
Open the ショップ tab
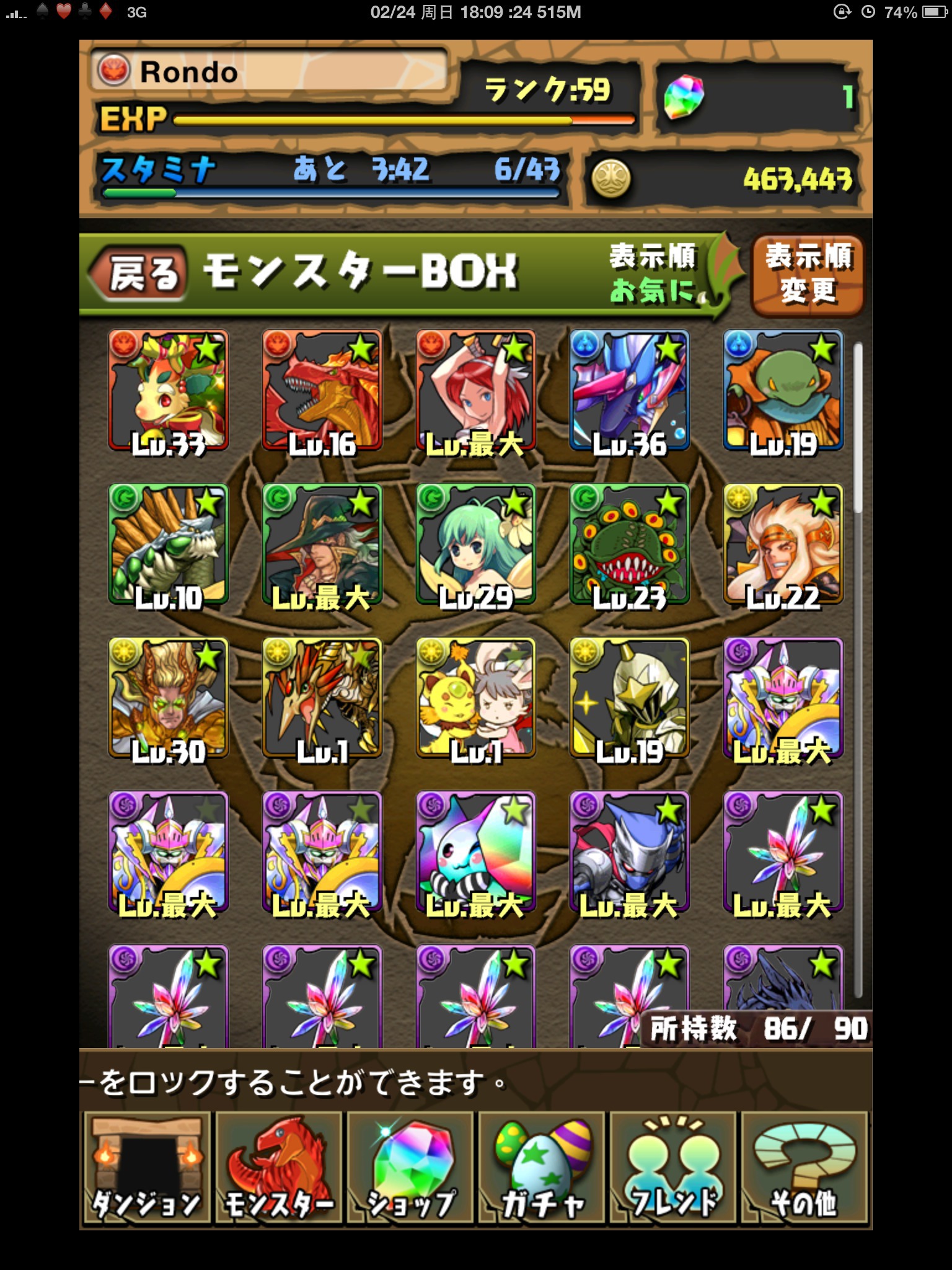(410, 1167)
